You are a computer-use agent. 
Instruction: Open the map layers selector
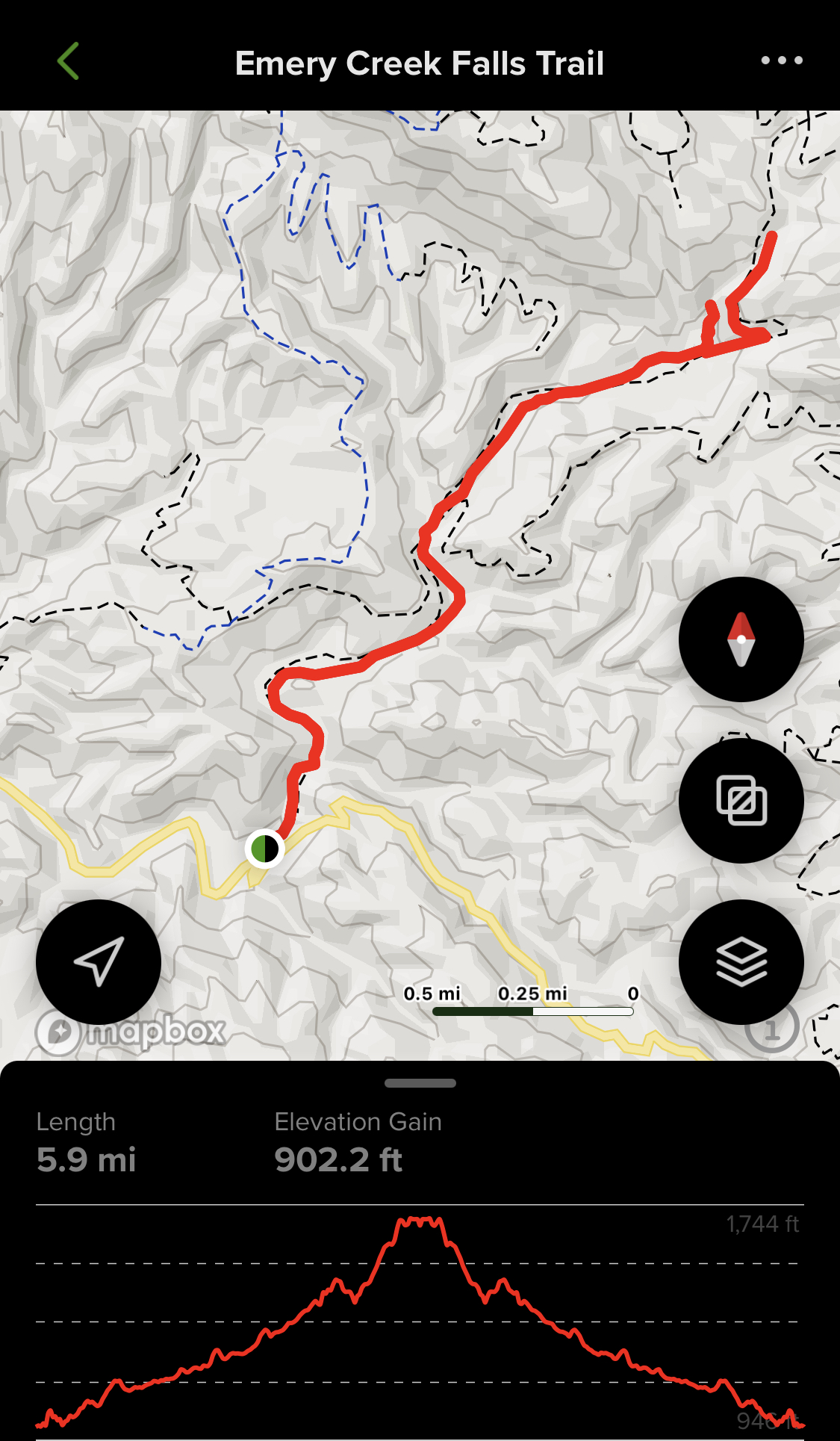741,962
